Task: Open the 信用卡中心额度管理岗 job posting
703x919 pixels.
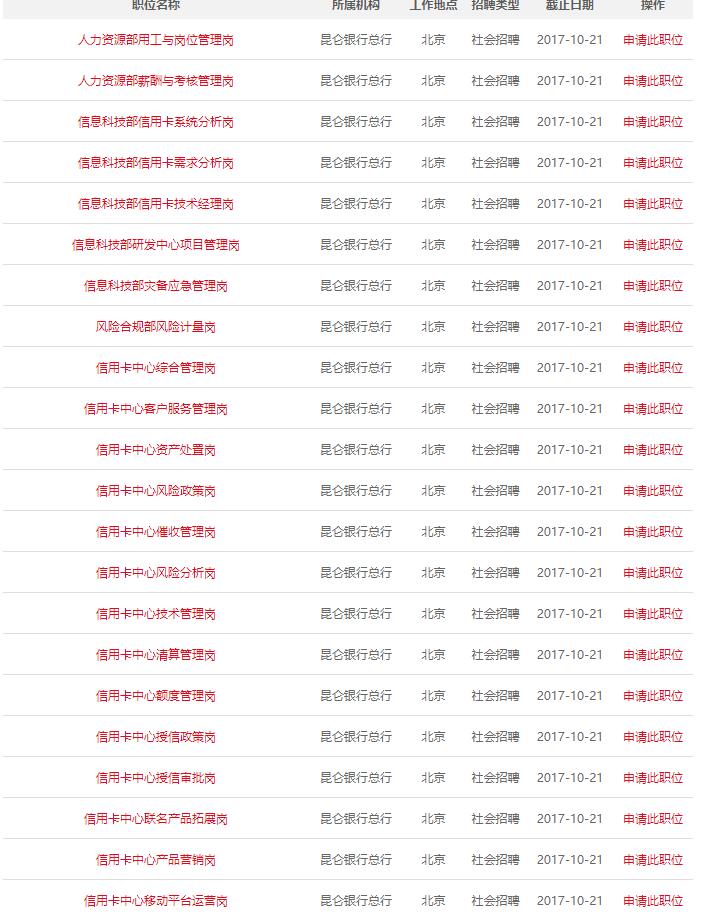Action: click(155, 696)
